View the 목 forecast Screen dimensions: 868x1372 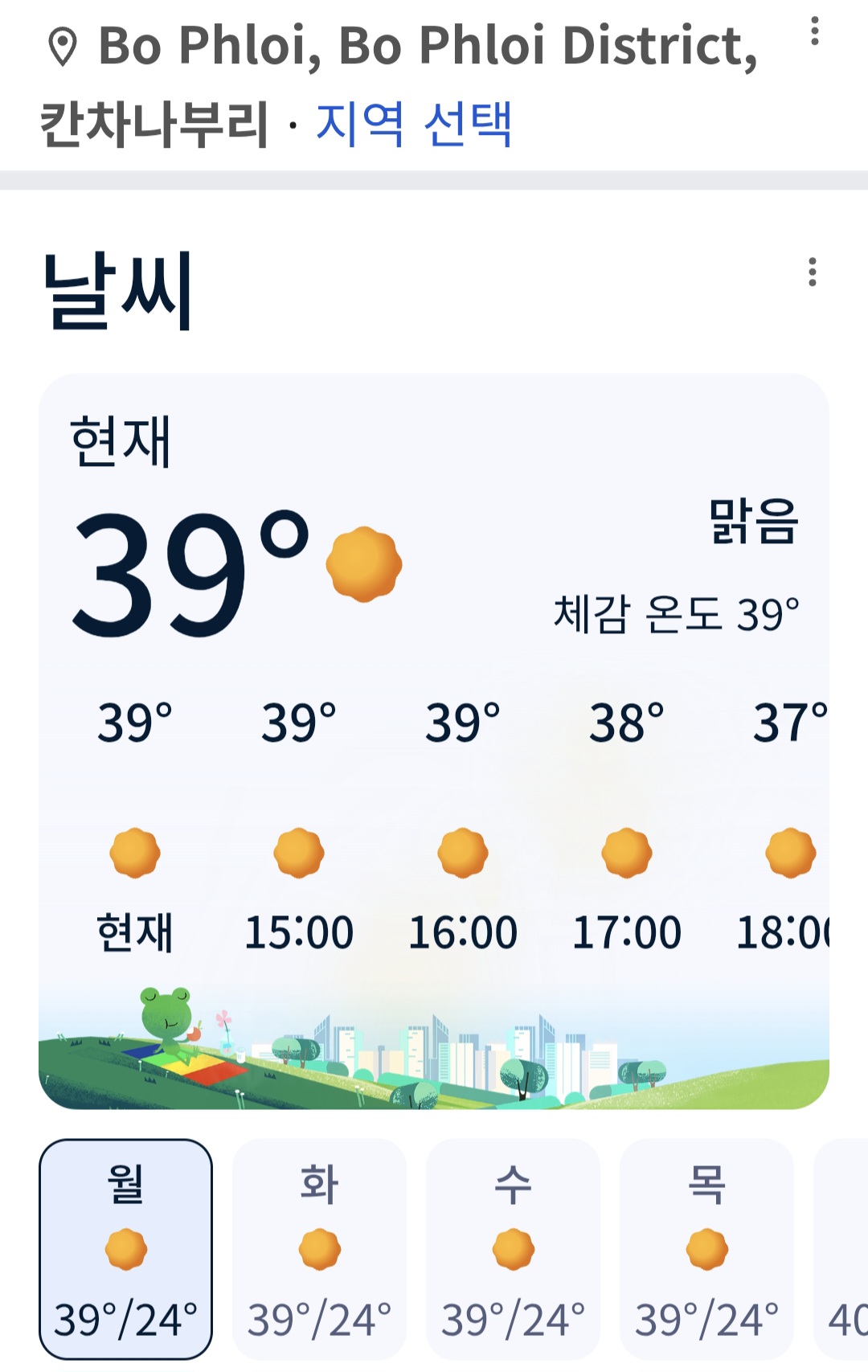tap(706, 1248)
